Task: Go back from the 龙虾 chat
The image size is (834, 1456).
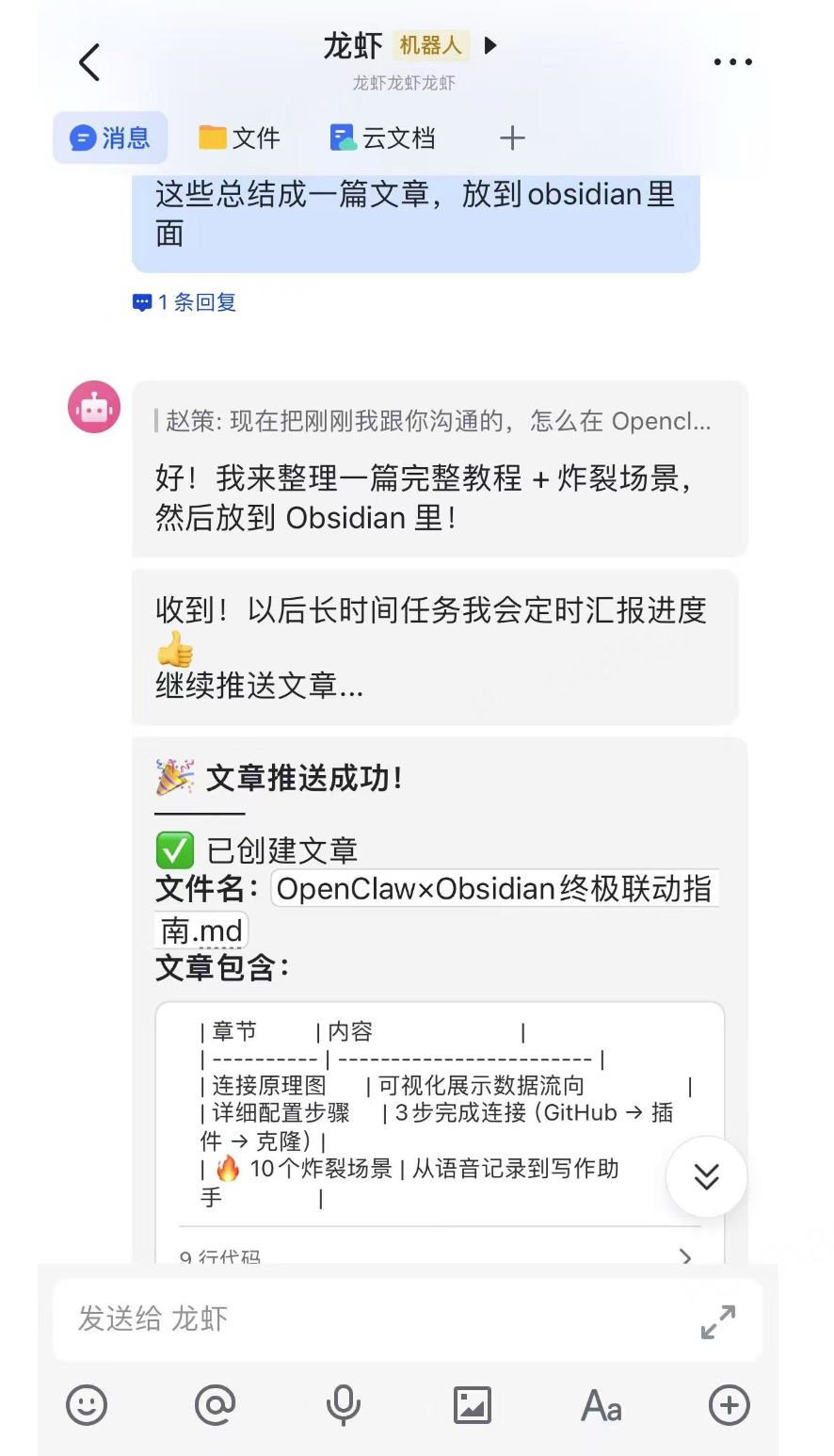Action: click(x=89, y=63)
